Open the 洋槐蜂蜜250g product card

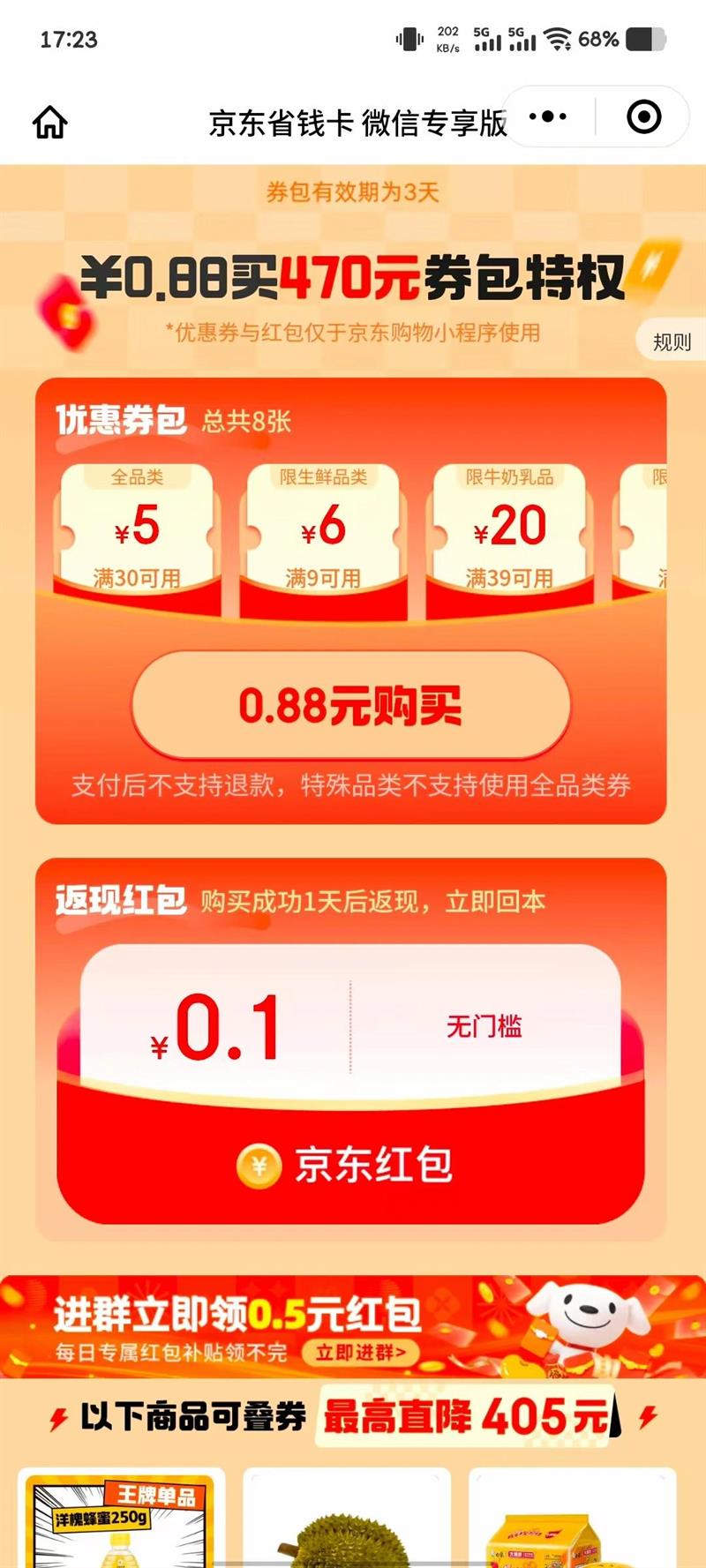pyautogui.click(x=121, y=1518)
